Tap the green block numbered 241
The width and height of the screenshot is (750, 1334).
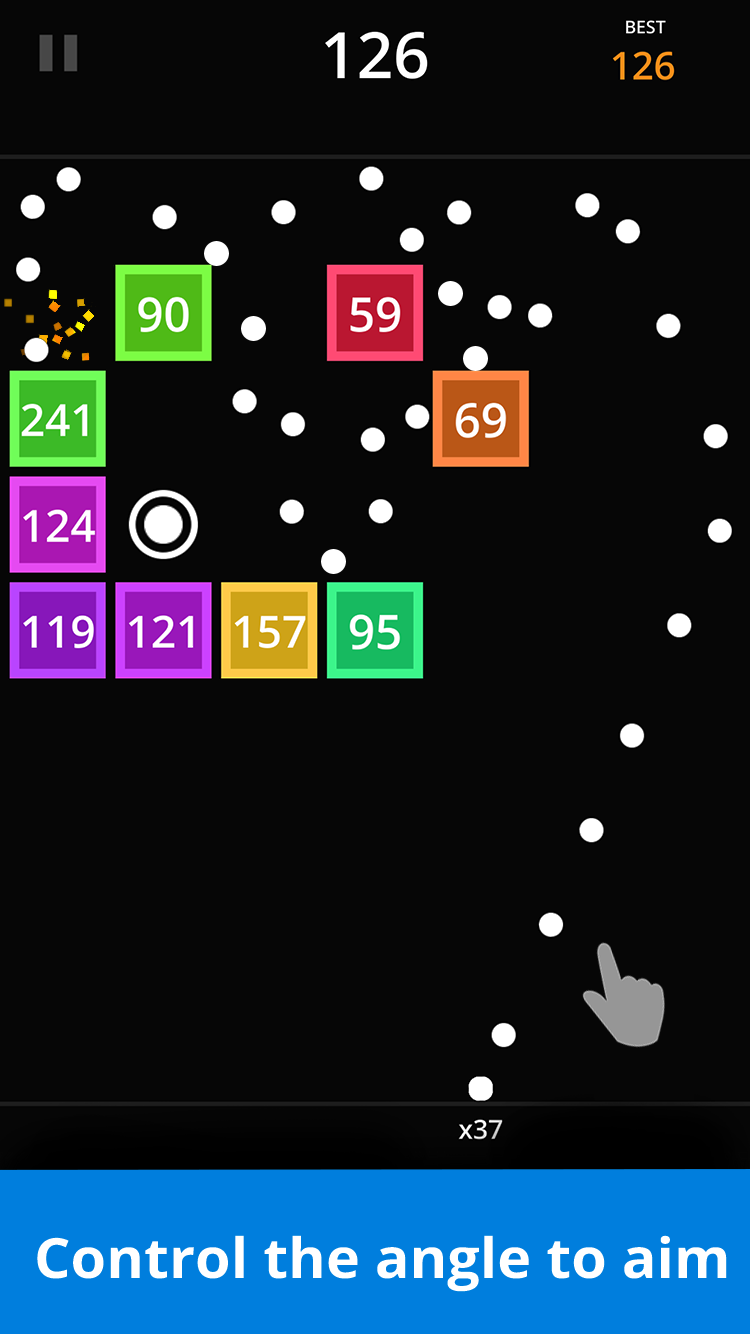[57, 419]
